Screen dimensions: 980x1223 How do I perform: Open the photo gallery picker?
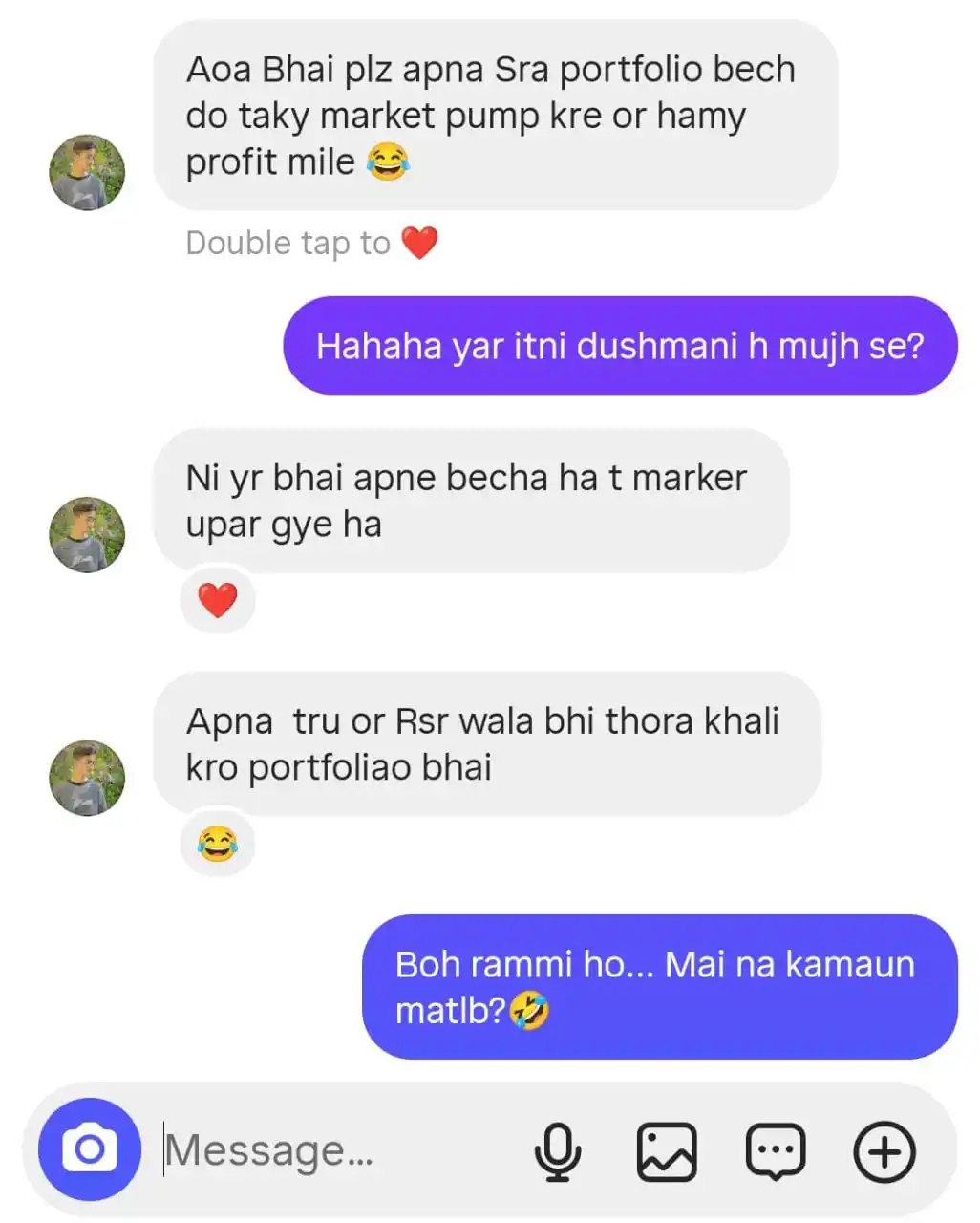pos(666,1151)
